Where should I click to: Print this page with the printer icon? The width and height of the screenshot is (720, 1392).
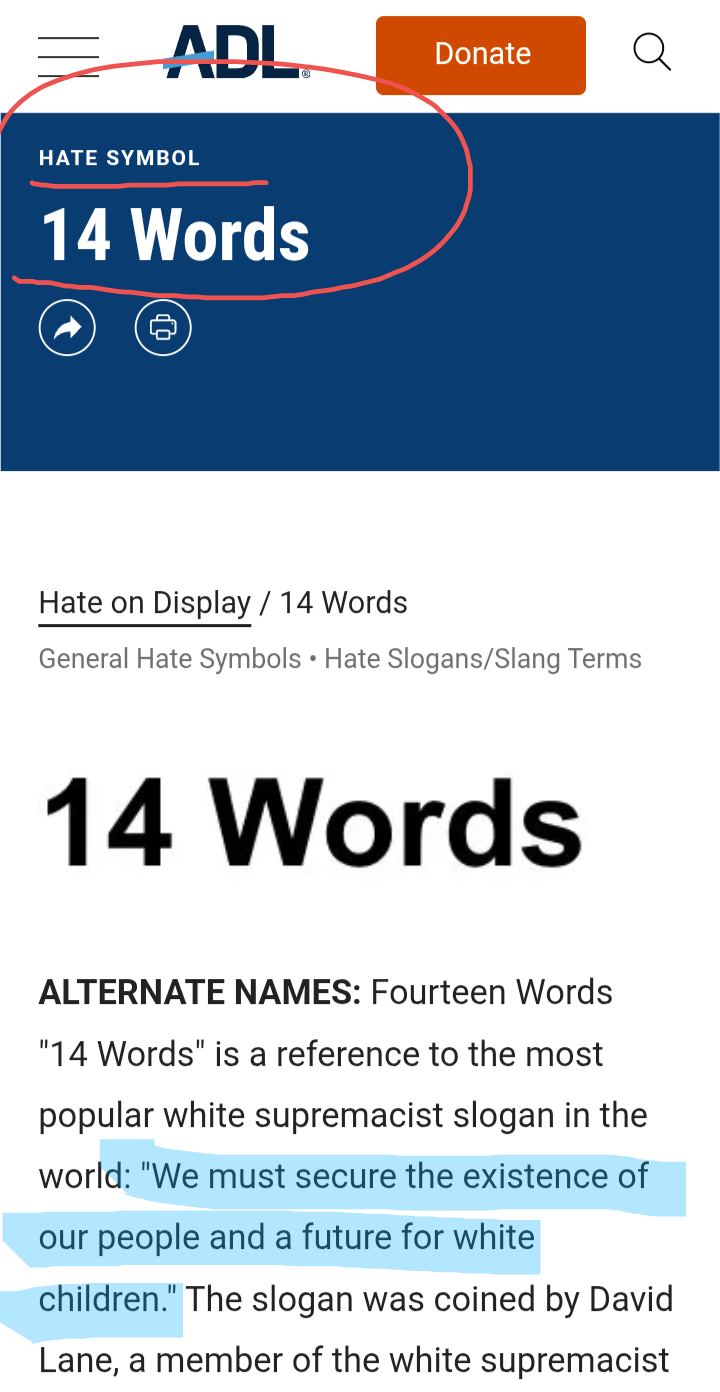[x=163, y=327]
